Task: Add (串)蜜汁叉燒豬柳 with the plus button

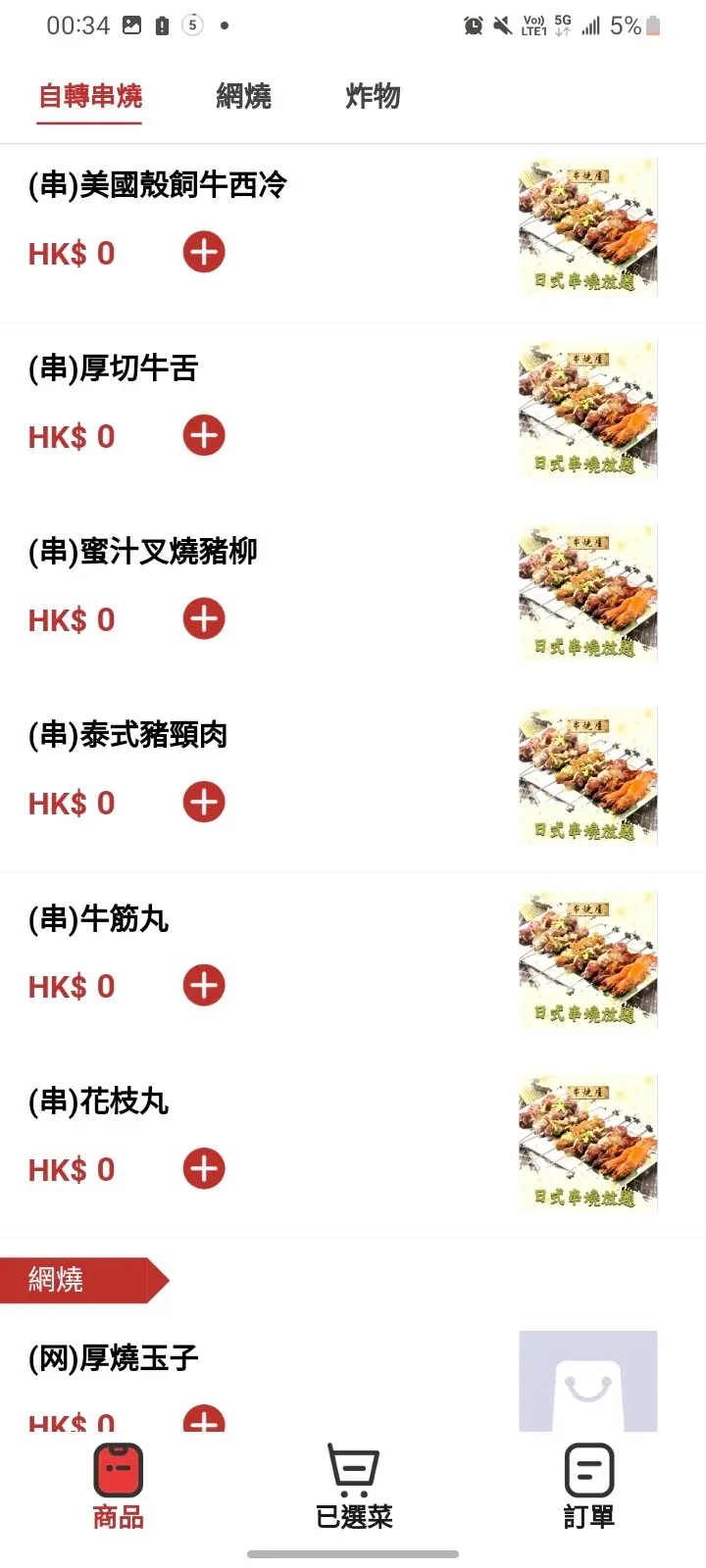Action: [204, 618]
